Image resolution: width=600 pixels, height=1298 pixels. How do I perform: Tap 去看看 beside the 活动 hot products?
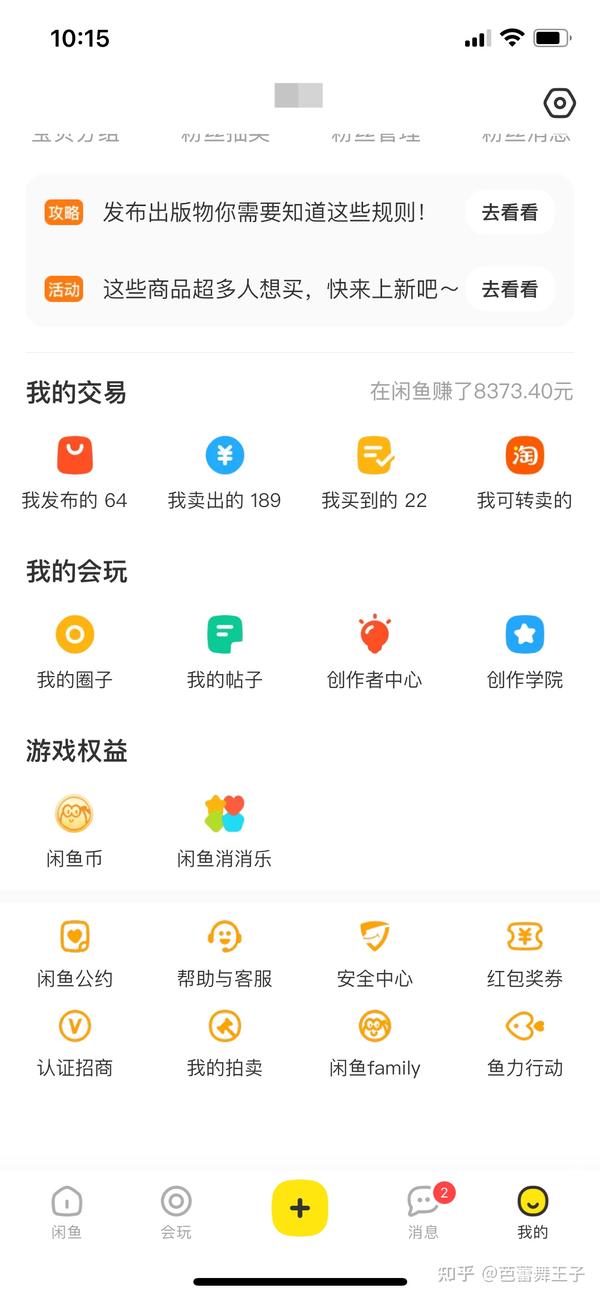(x=510, y=289)
